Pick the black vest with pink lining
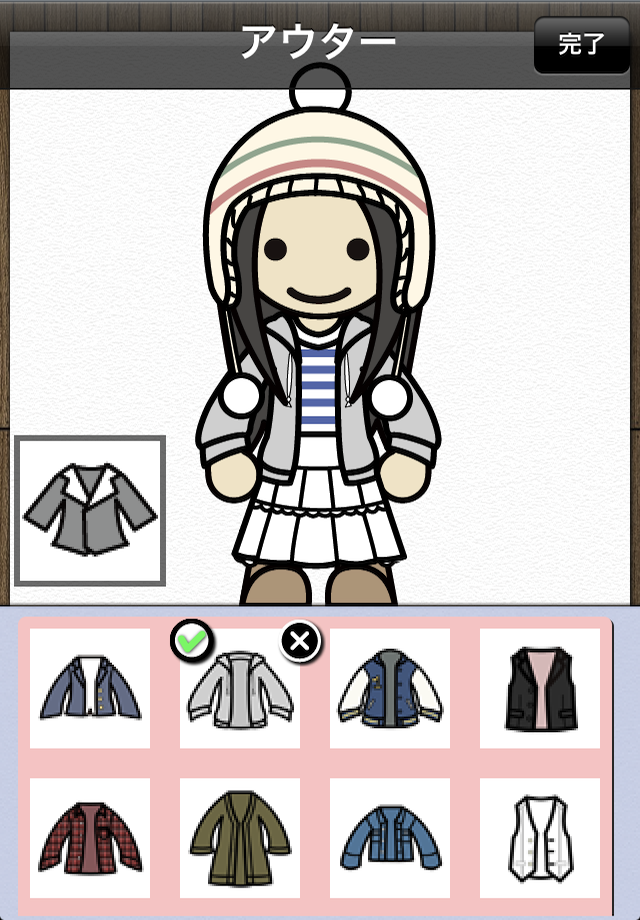This screenshot has height=920, width=640. pos(540,688)
